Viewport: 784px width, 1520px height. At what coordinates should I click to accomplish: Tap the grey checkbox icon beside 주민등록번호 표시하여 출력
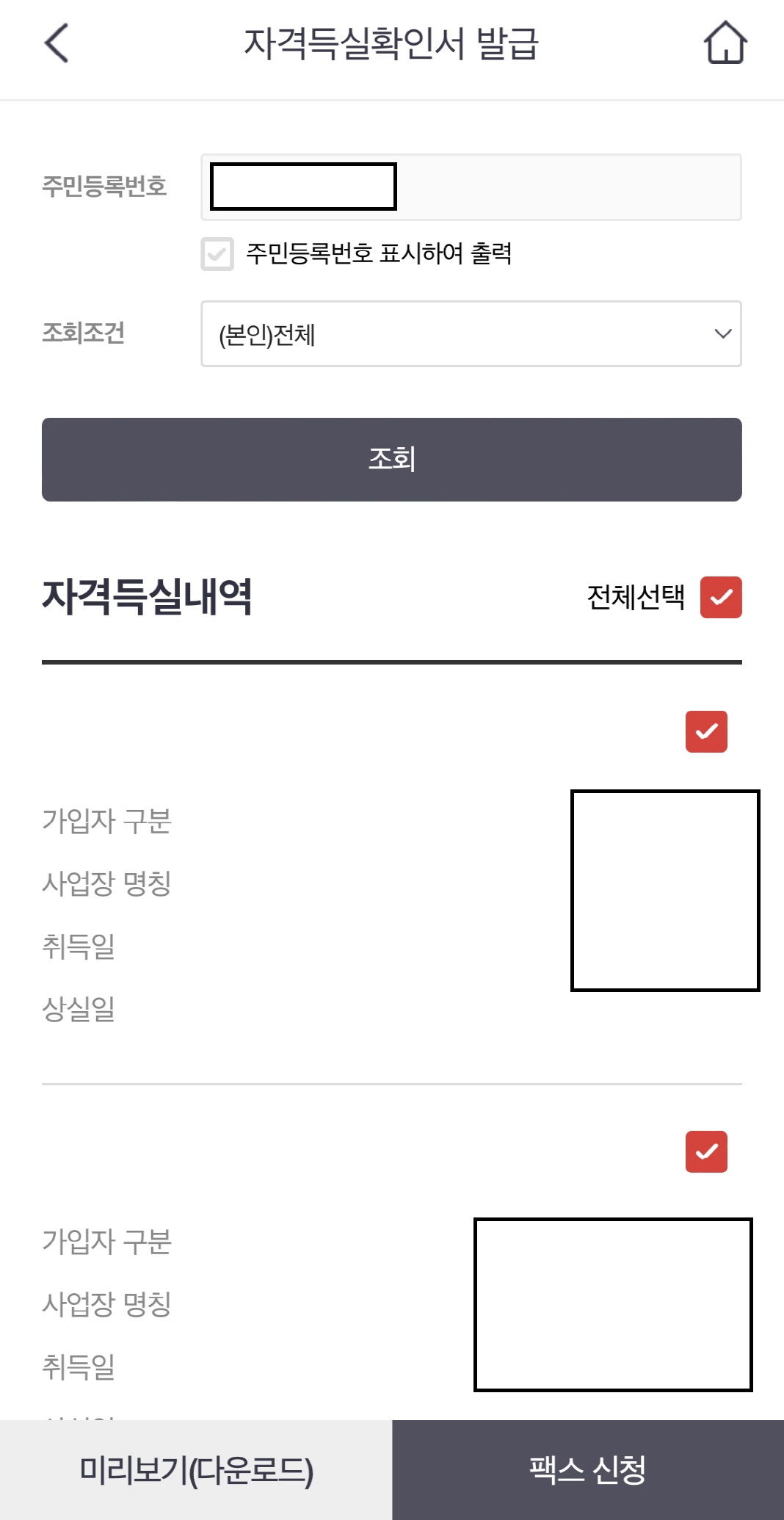[216, 256]
